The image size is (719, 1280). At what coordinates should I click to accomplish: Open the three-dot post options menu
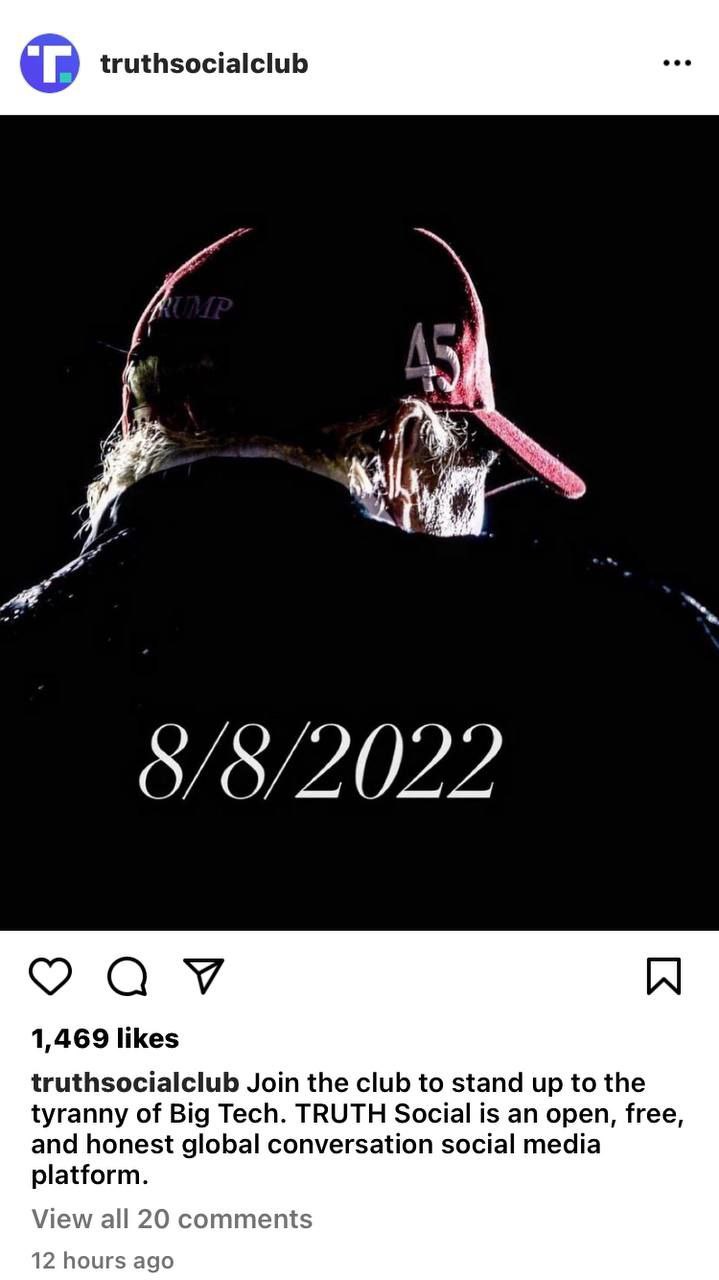tap(677, 63)
